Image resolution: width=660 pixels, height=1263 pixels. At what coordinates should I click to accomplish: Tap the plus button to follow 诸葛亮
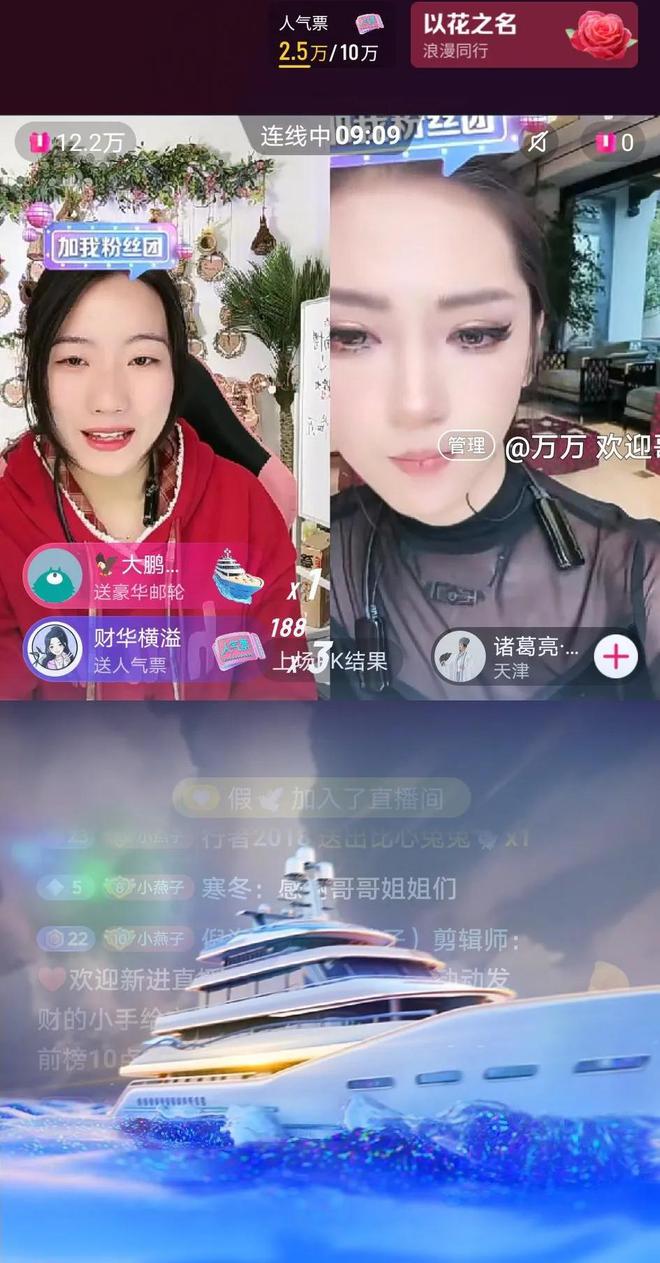pyautogui.click(x=616, y=657)
